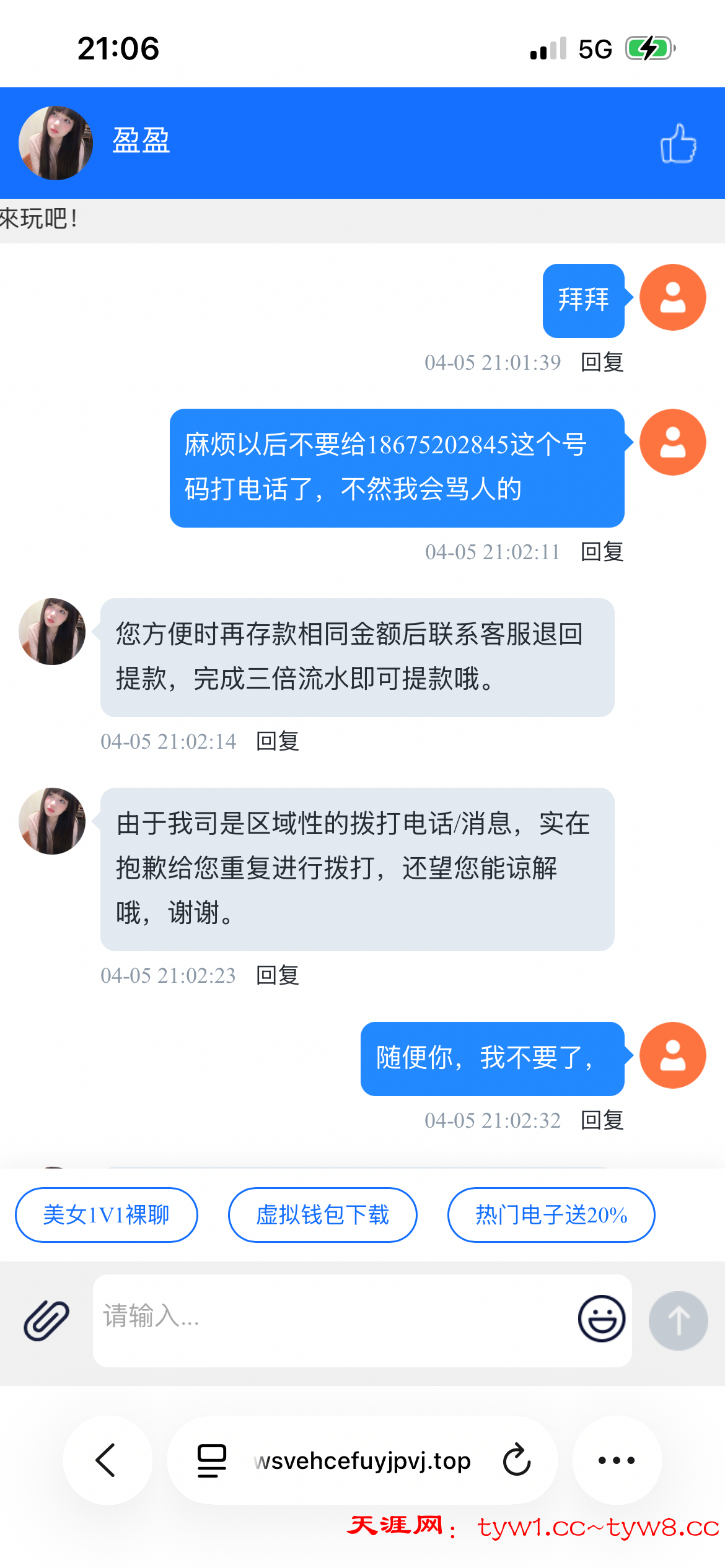This screenshot has height=1568, width=725.
Task: Open the page settings icon in address bar
Action: (211, 1460)
